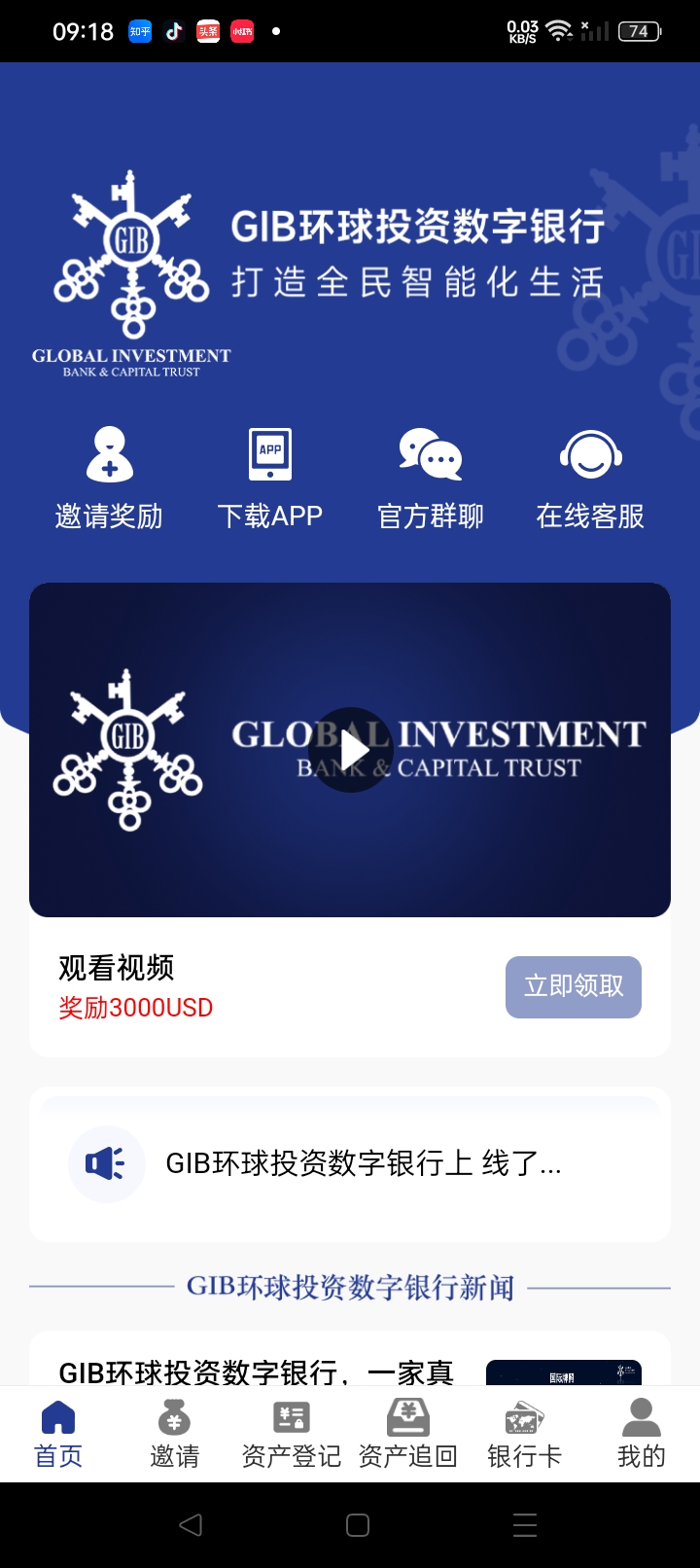Screen dimensions: 700x1568
Task: Open the 我的 profile tab
Action: coord(640,1418)
